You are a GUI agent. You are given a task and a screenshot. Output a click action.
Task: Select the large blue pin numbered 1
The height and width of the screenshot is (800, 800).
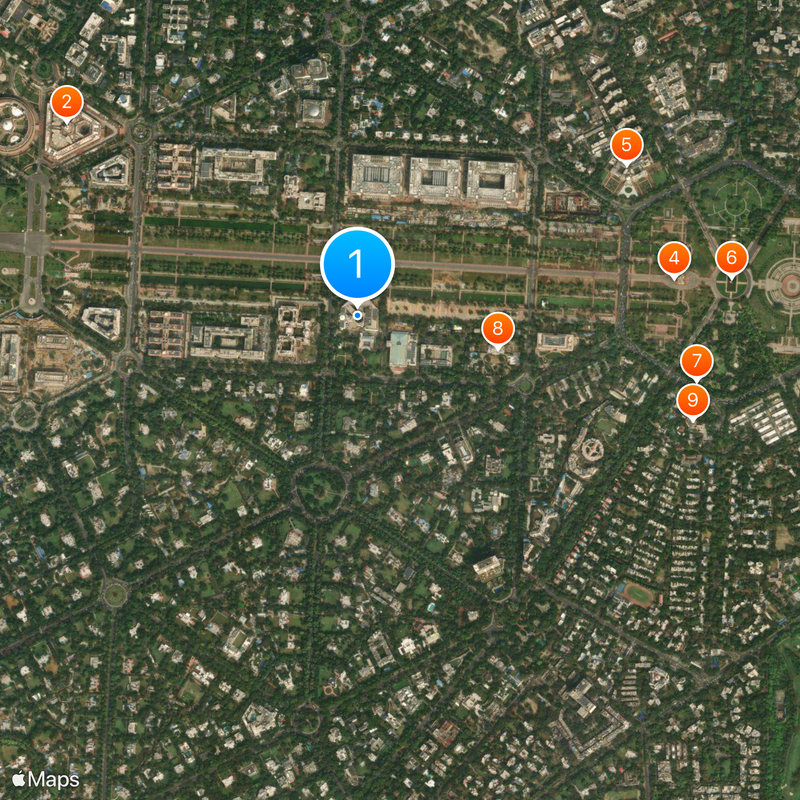(357, 264)
